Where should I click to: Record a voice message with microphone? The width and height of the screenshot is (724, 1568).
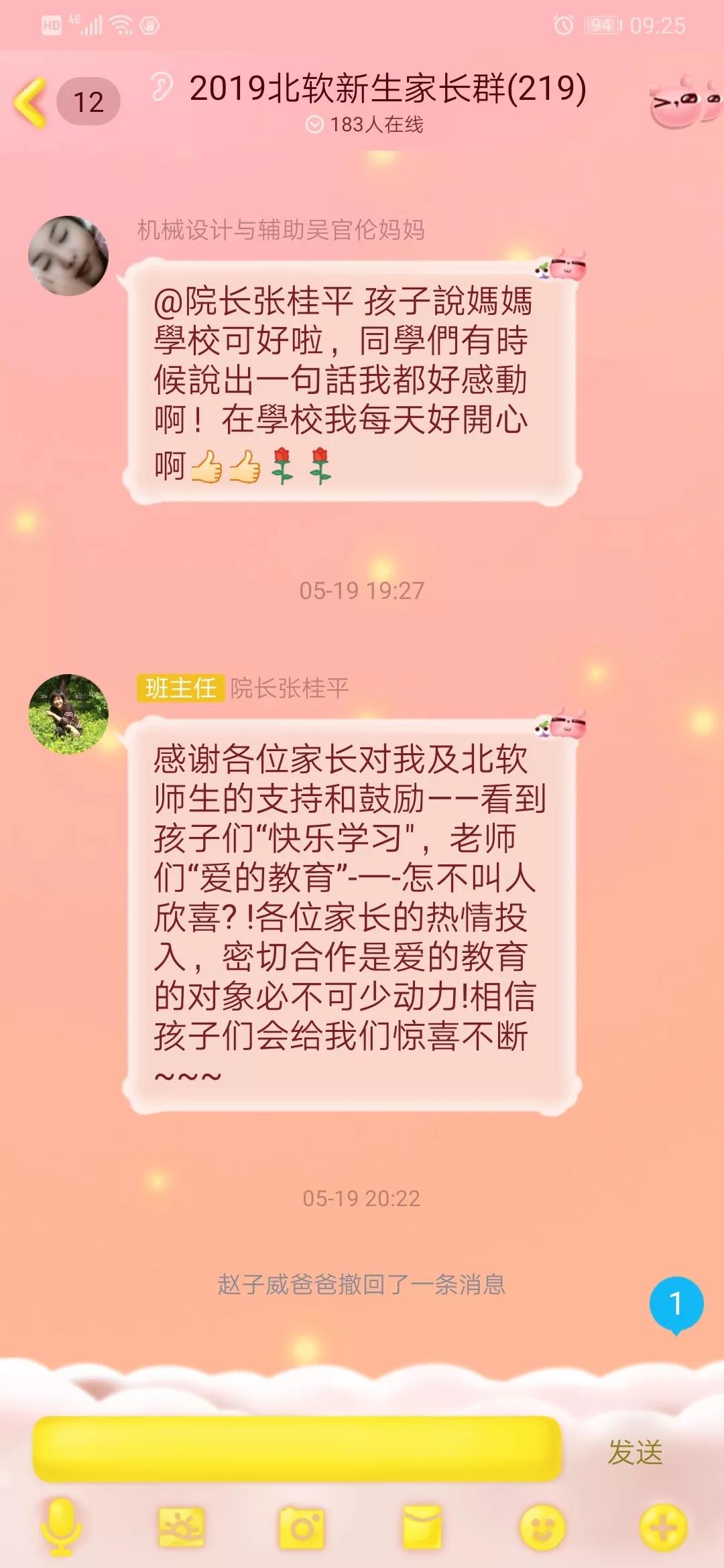(61, 1527)
